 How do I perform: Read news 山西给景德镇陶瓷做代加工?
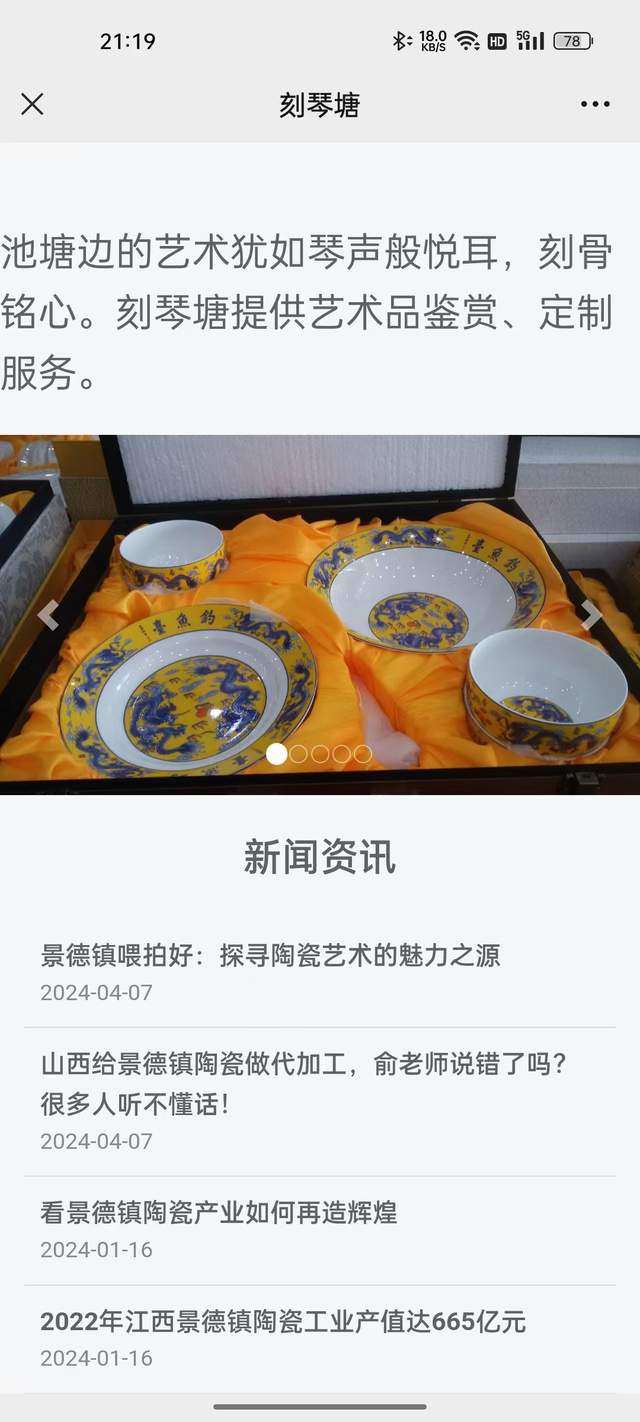click(x=320, y=1101)
